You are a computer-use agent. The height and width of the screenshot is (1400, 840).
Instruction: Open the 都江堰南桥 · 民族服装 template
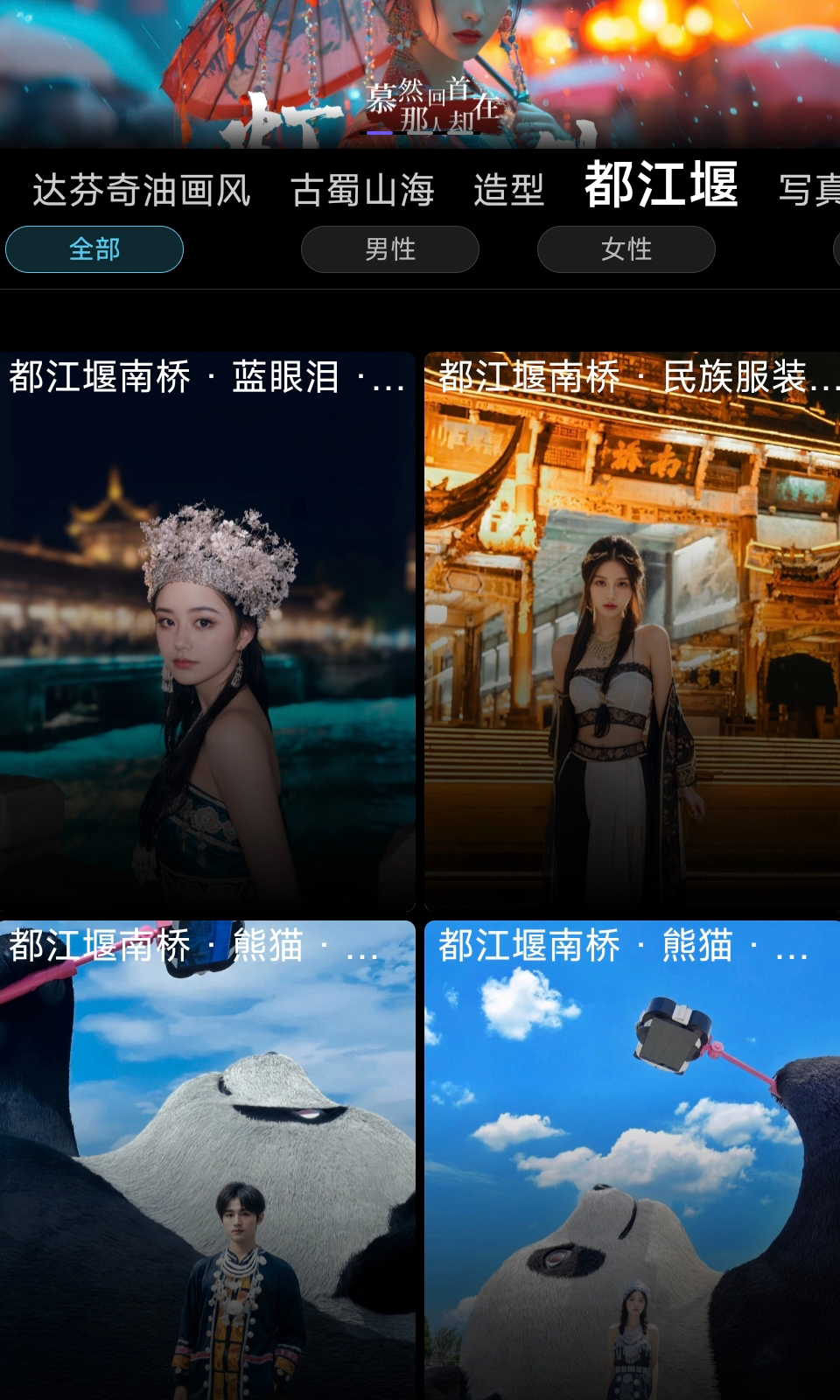click(x=632, y=632)
